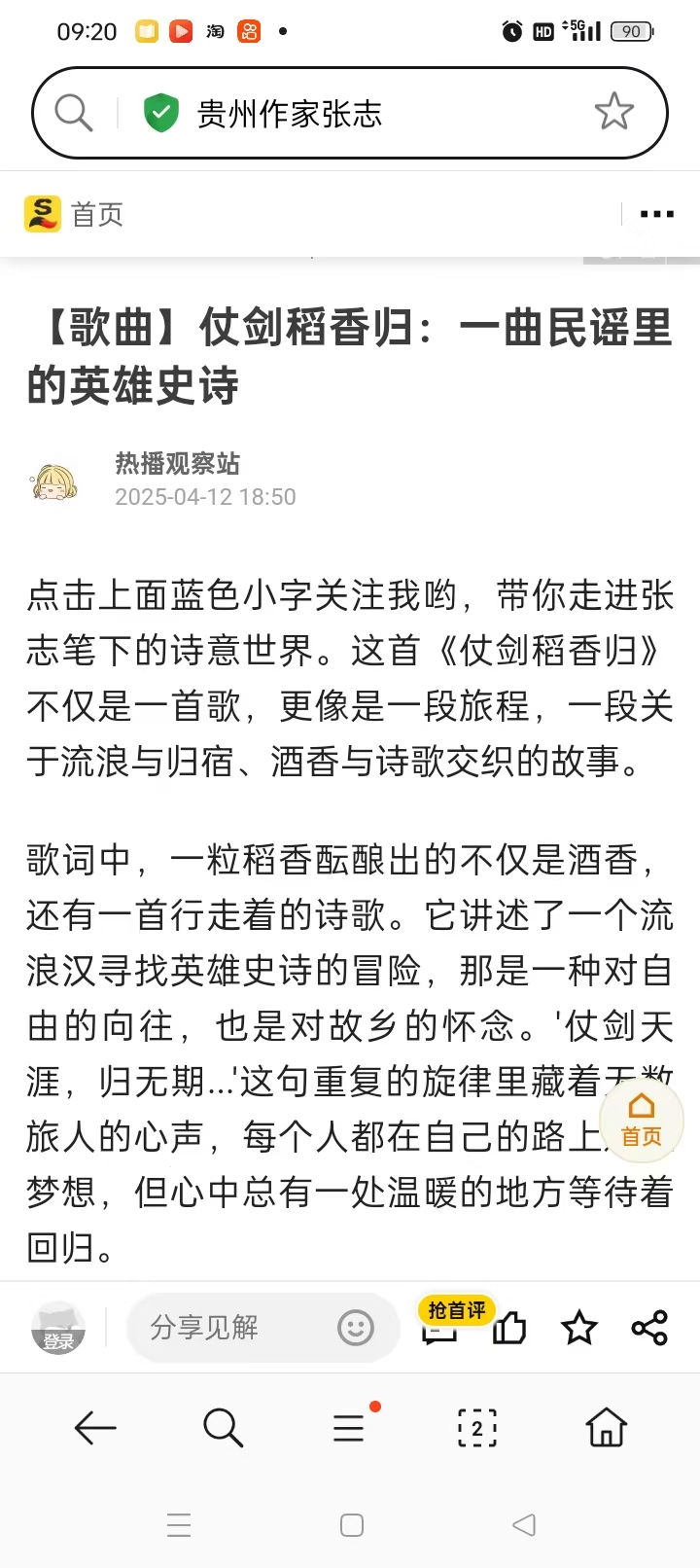Tap the browser toolbar search icon

(x=223, y=1428)
